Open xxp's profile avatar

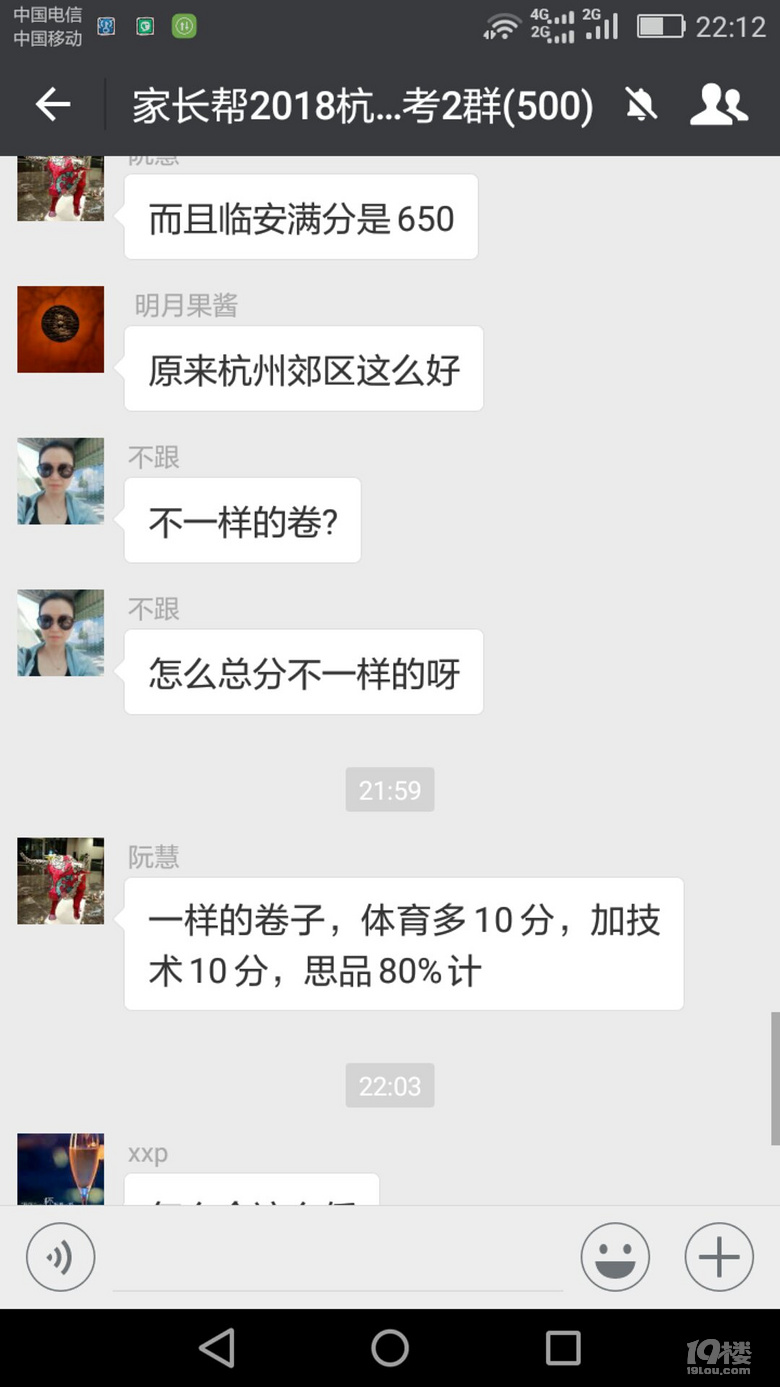[61, 1168]
